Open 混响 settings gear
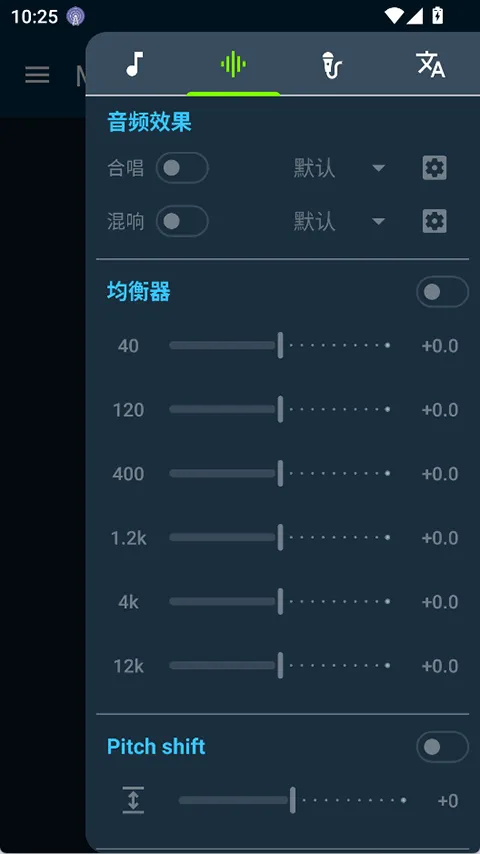This screenshot has height=854, width=480. point(435,221)
